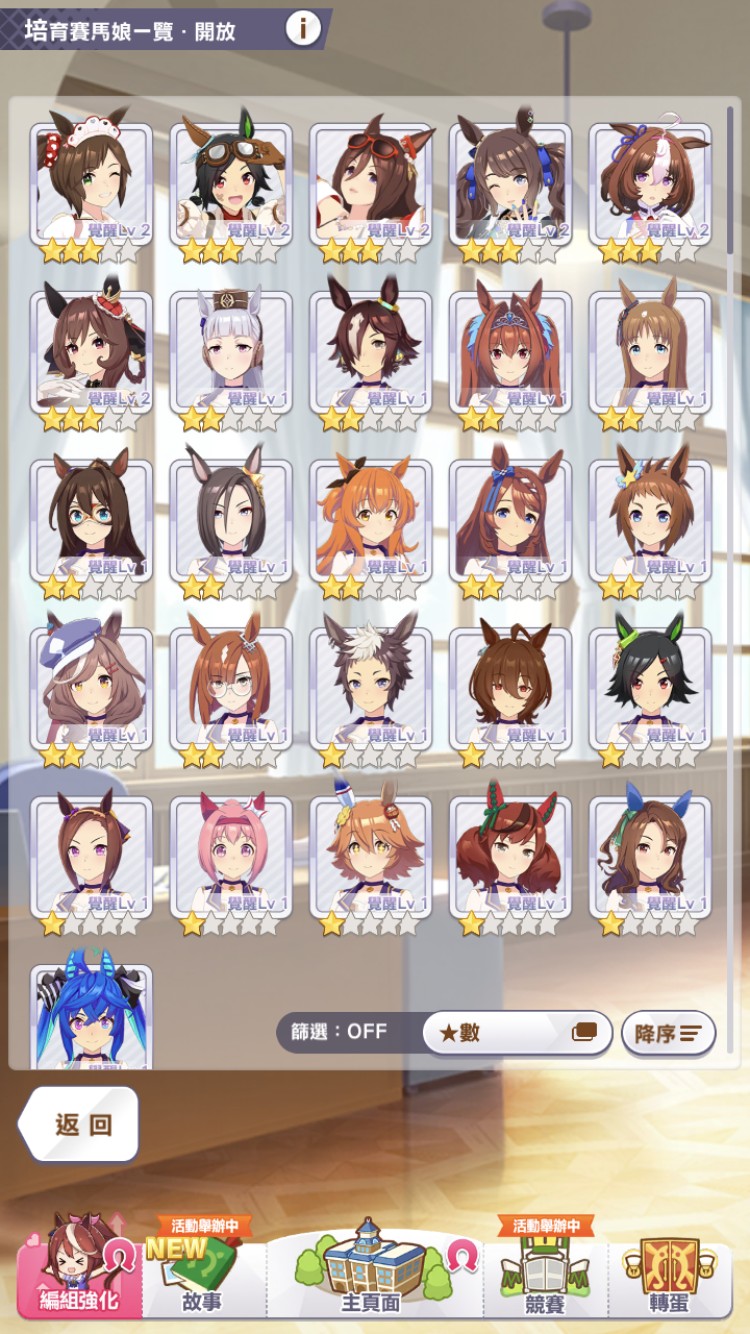Open the glasses-wearing dark-haired character card
The width and height of the screenshot is (750, 1334).
coord(91,521)
